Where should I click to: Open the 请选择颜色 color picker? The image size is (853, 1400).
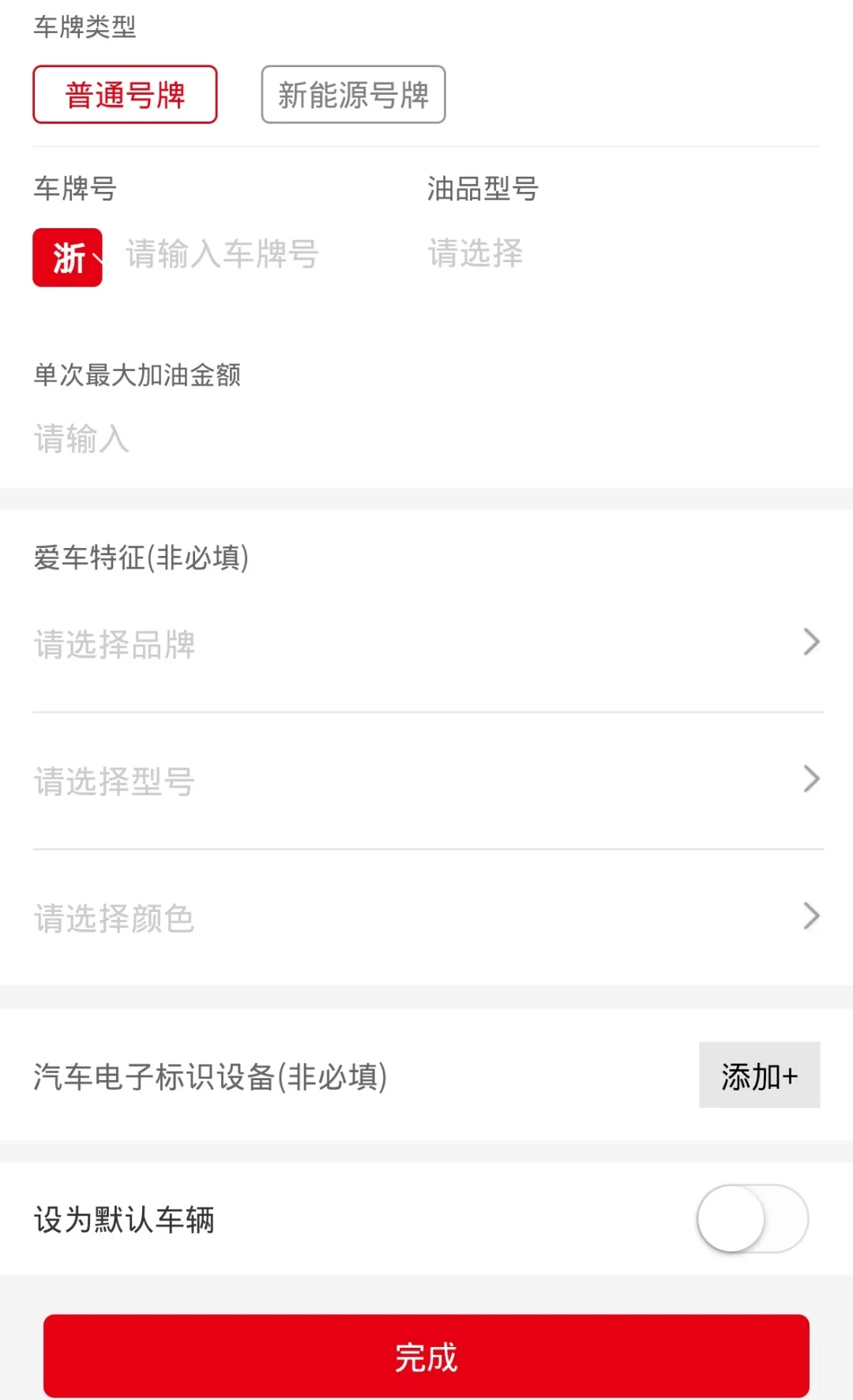click(x=316, y=918)
